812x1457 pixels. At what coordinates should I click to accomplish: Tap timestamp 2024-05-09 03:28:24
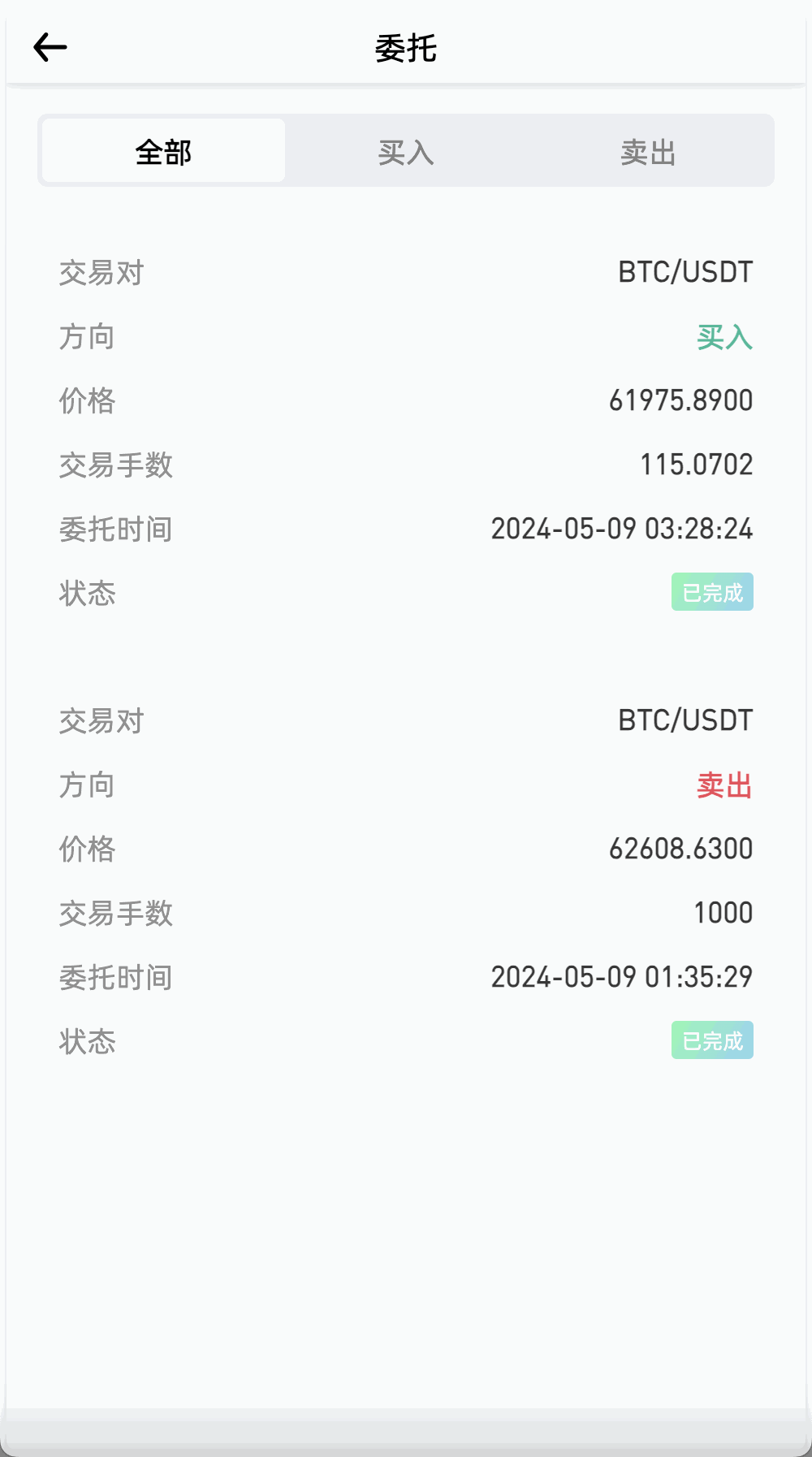[623, 528]
